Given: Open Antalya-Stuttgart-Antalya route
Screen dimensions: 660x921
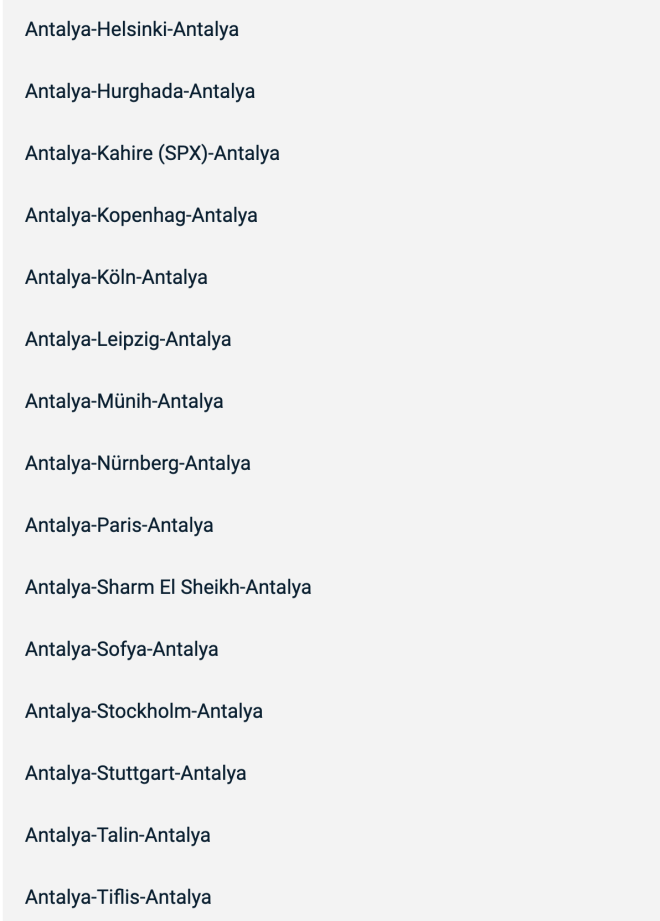Looking at the screenshot, I should pyautogui.click(x=136, y=773).
